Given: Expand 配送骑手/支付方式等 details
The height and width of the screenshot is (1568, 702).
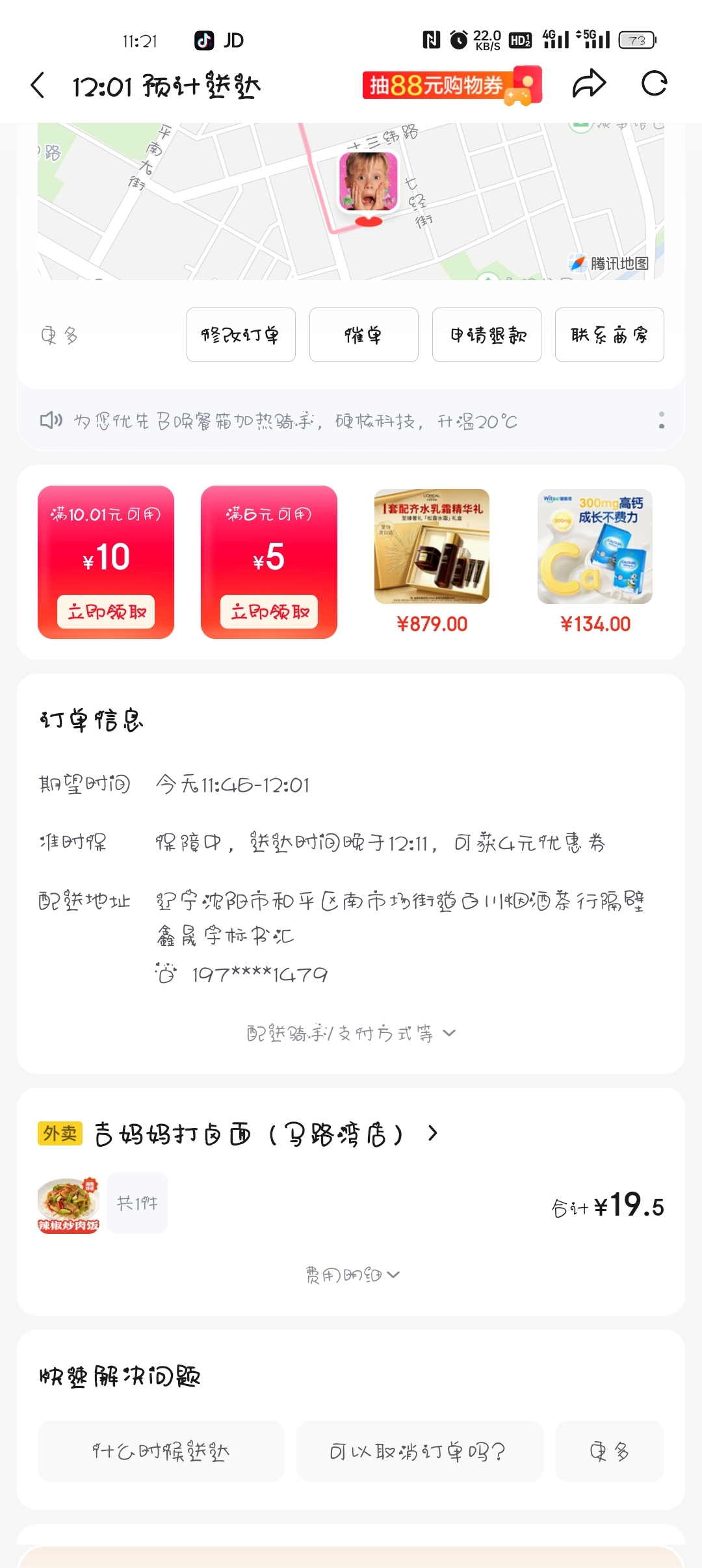Looking at the screenshot, I should click(351, 1033).
